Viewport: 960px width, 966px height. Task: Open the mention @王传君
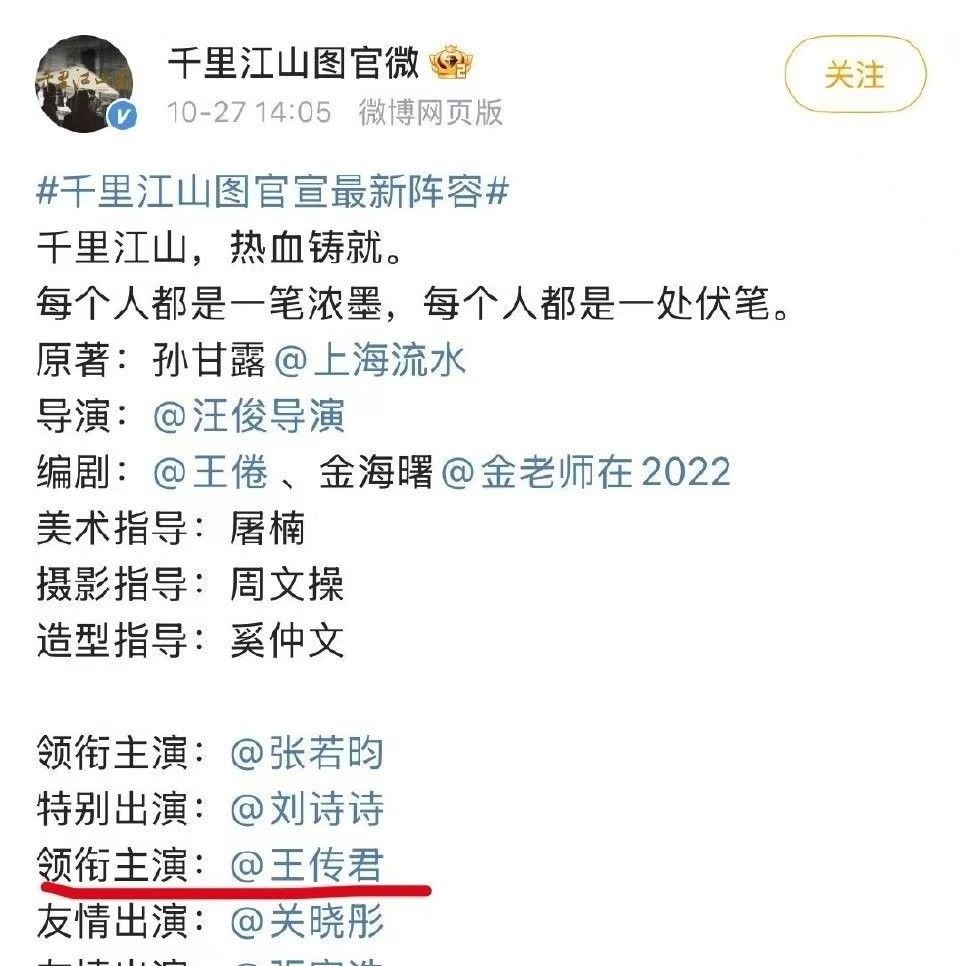307,865
